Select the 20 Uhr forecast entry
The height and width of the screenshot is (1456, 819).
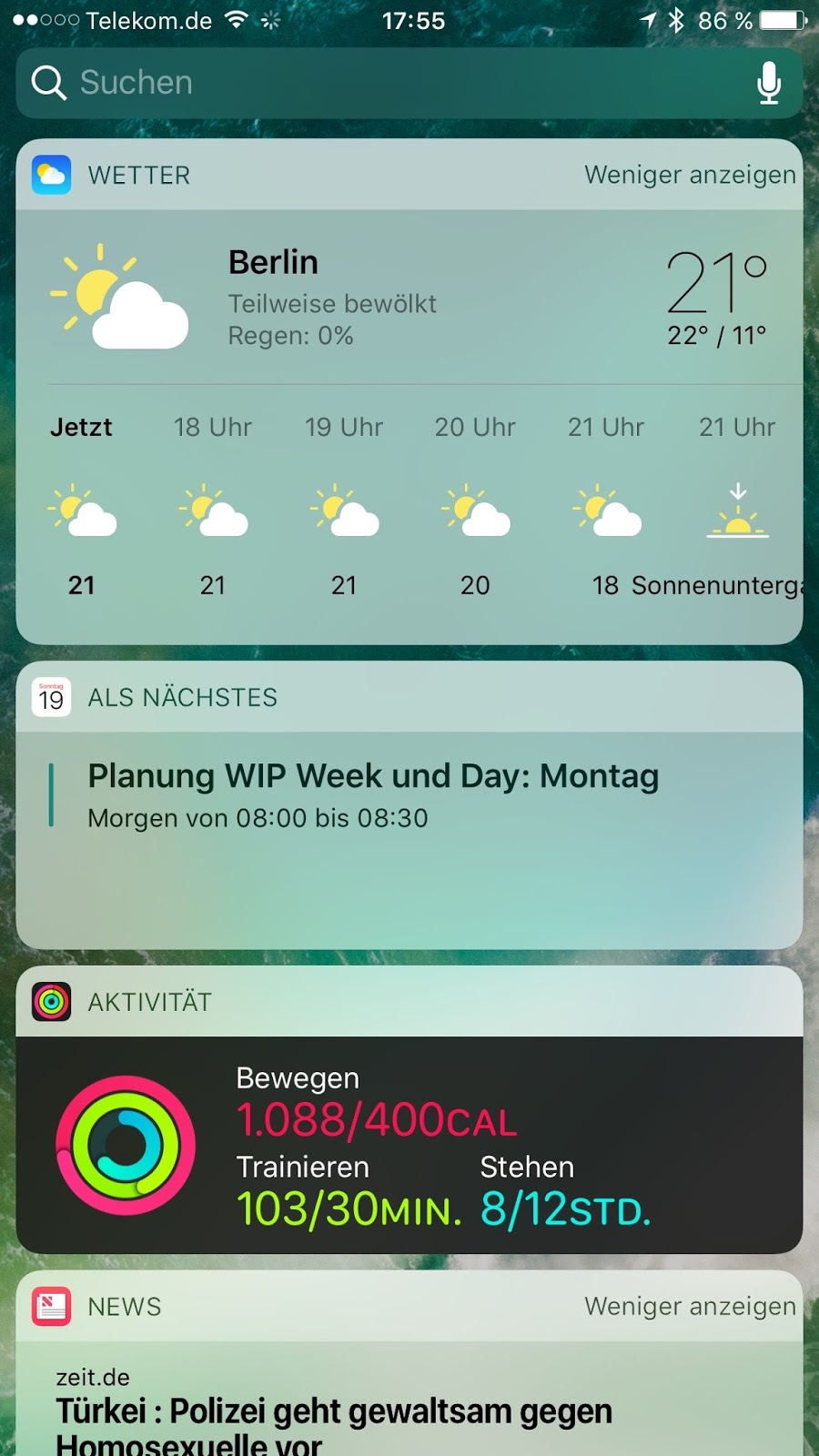coord(475,505)
